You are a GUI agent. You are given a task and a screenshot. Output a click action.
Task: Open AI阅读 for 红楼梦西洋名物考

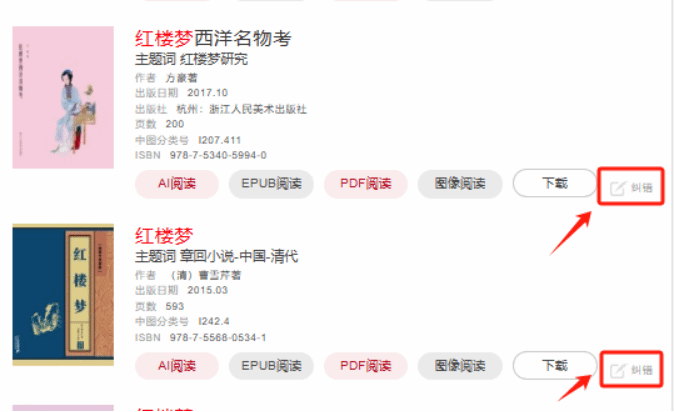point(174,183)
